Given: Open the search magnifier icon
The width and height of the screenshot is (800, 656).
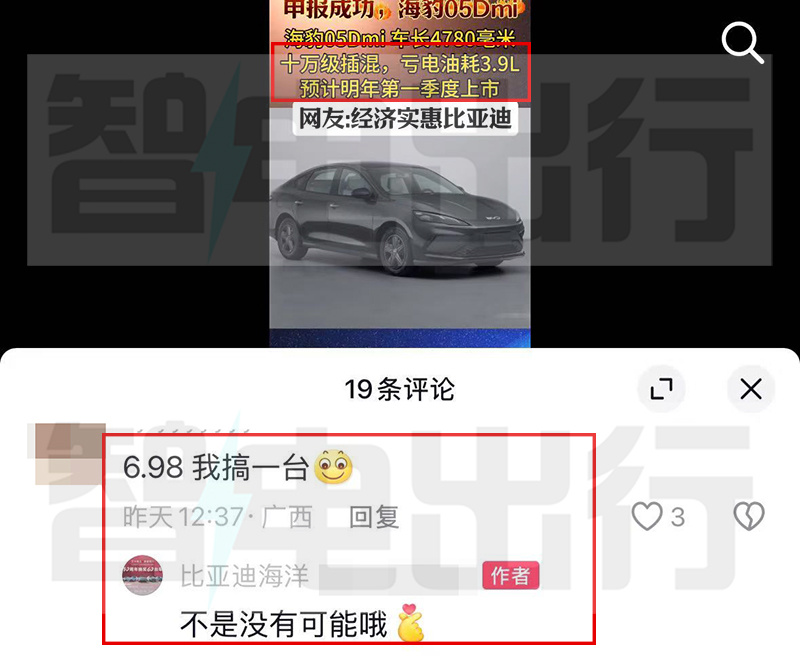Looking at the screenshot, I should [x=743, y=44].
